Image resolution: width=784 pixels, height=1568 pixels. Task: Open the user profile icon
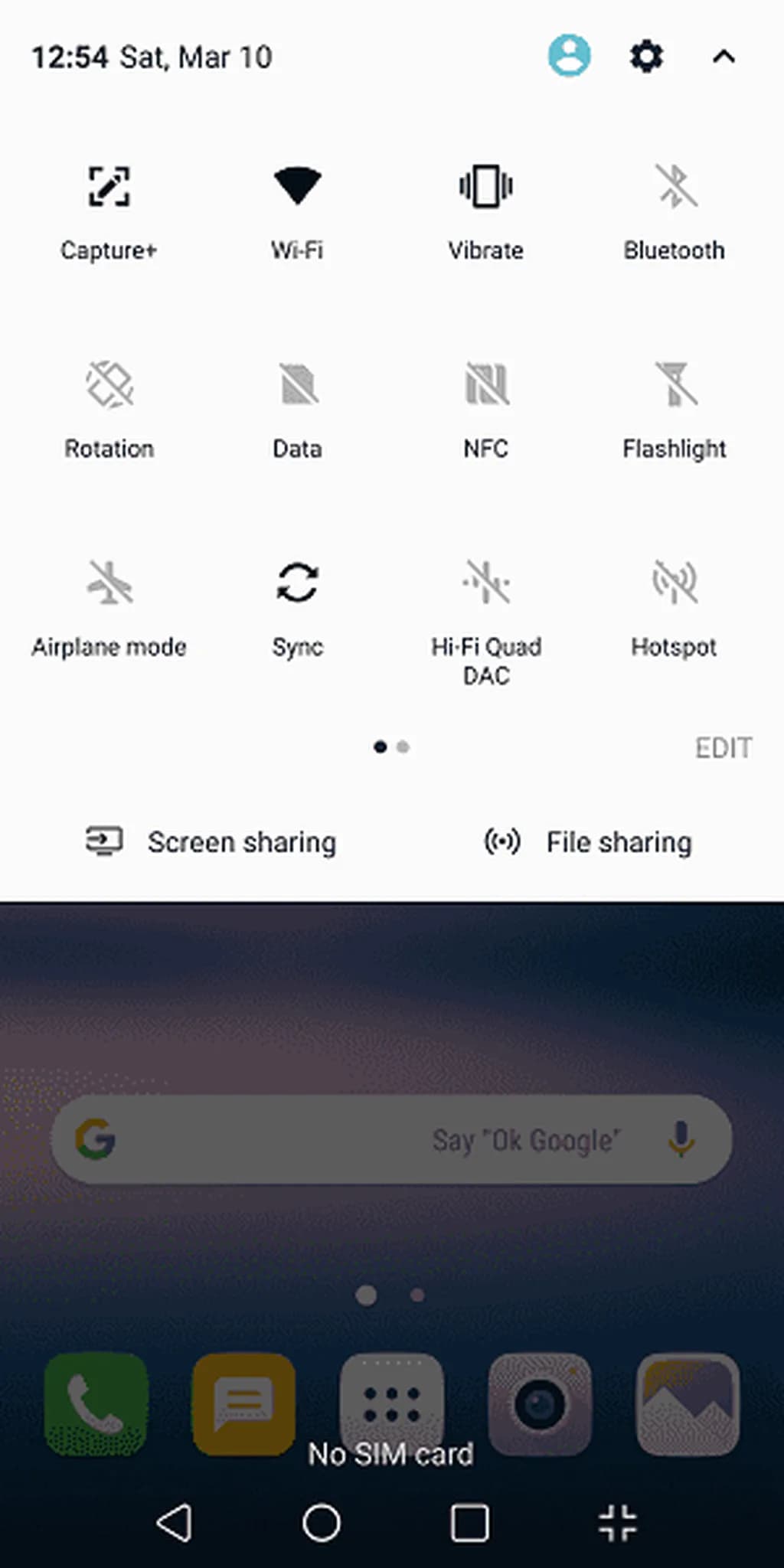coord(569,56)
